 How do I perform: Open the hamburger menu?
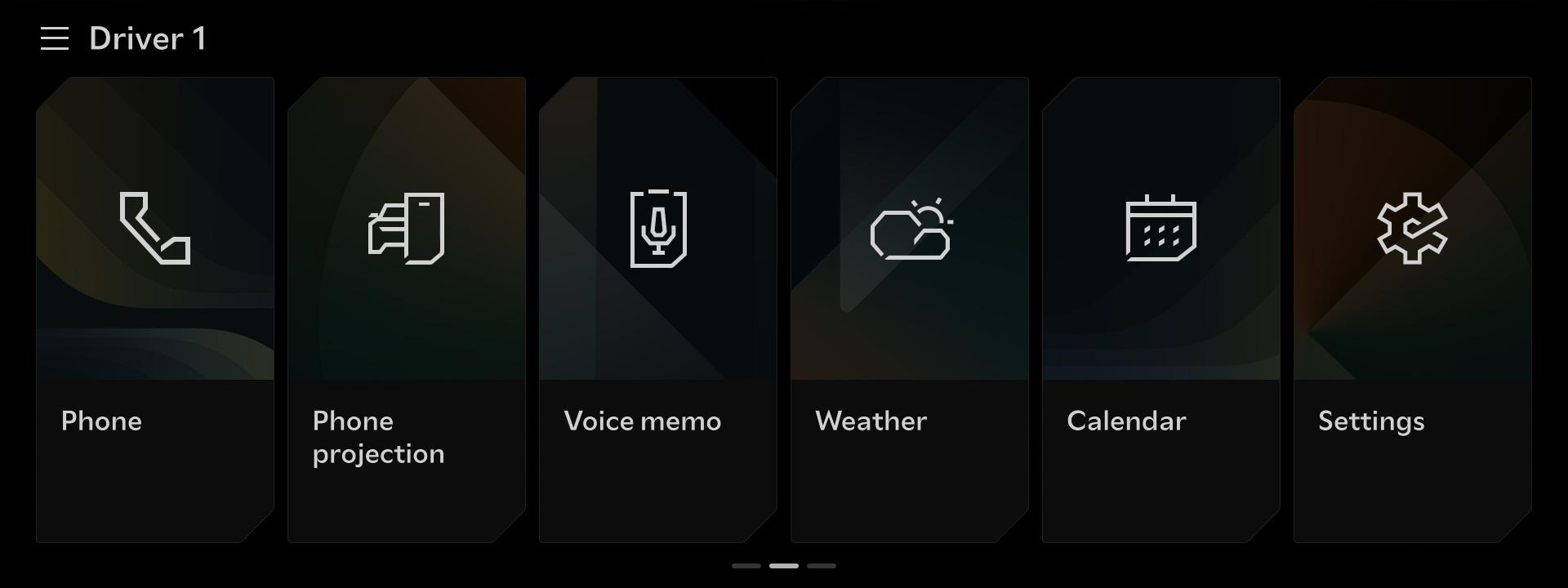pyautogui.click(x=55, y=38)
